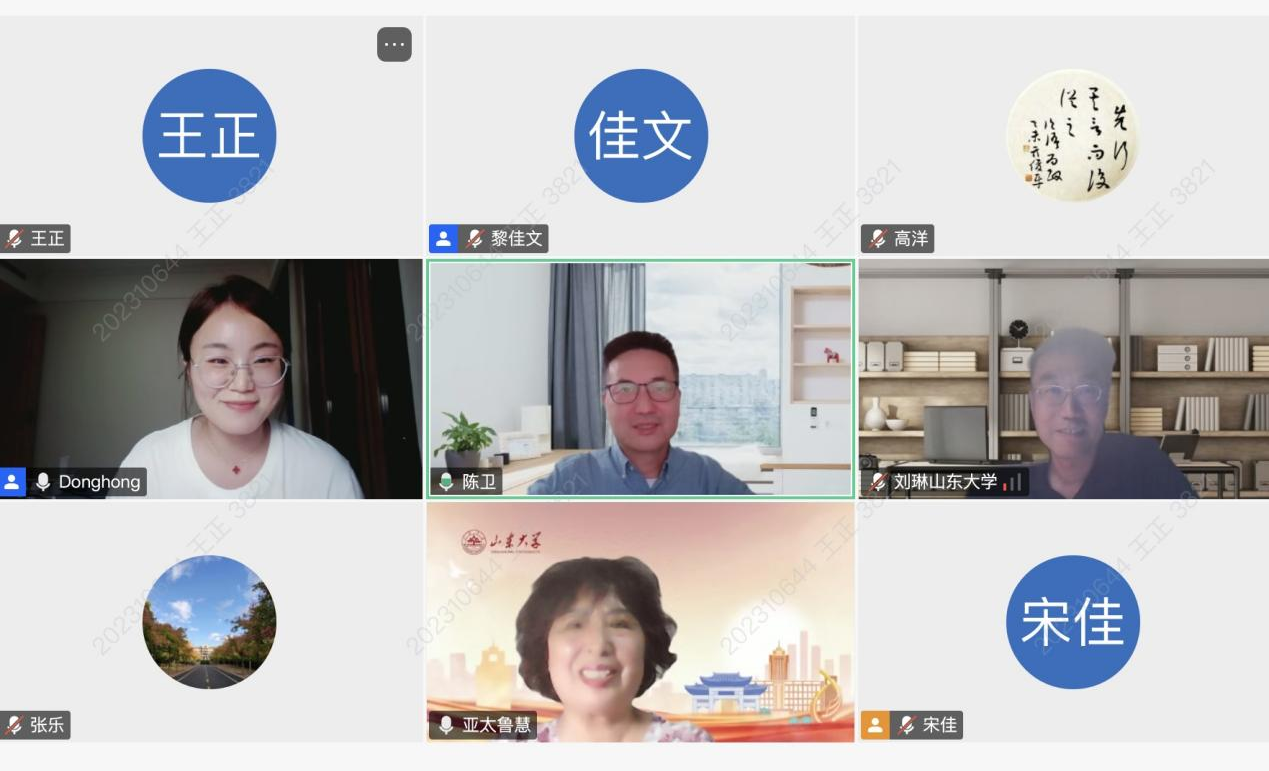The height and width of the screenshot is (771, 1269).
Task: Open the more options on 王正's tile
Action: pos(394,44)
